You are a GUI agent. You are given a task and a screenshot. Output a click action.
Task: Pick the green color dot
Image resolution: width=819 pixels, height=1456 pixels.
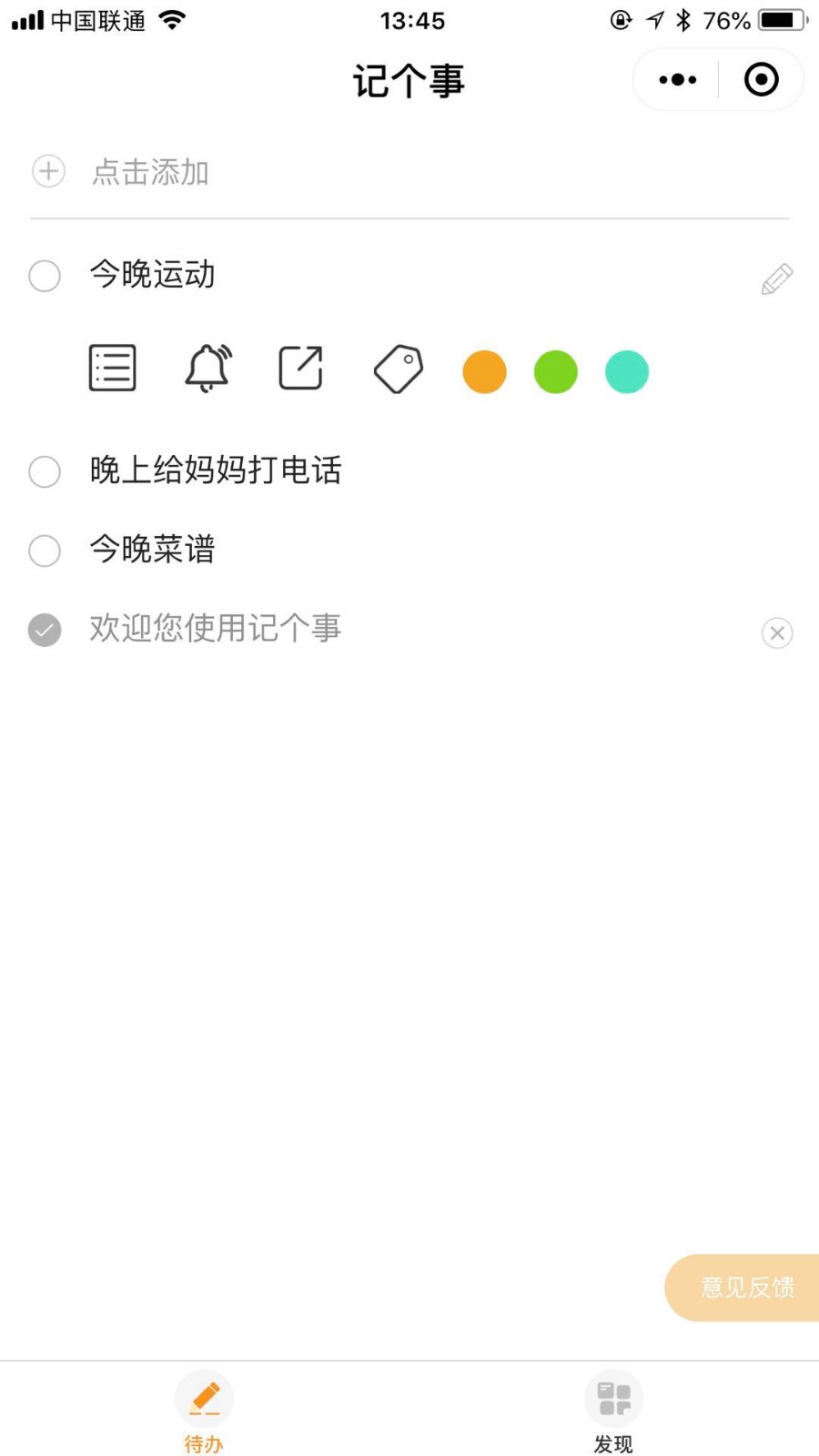(x=555, y=371)
